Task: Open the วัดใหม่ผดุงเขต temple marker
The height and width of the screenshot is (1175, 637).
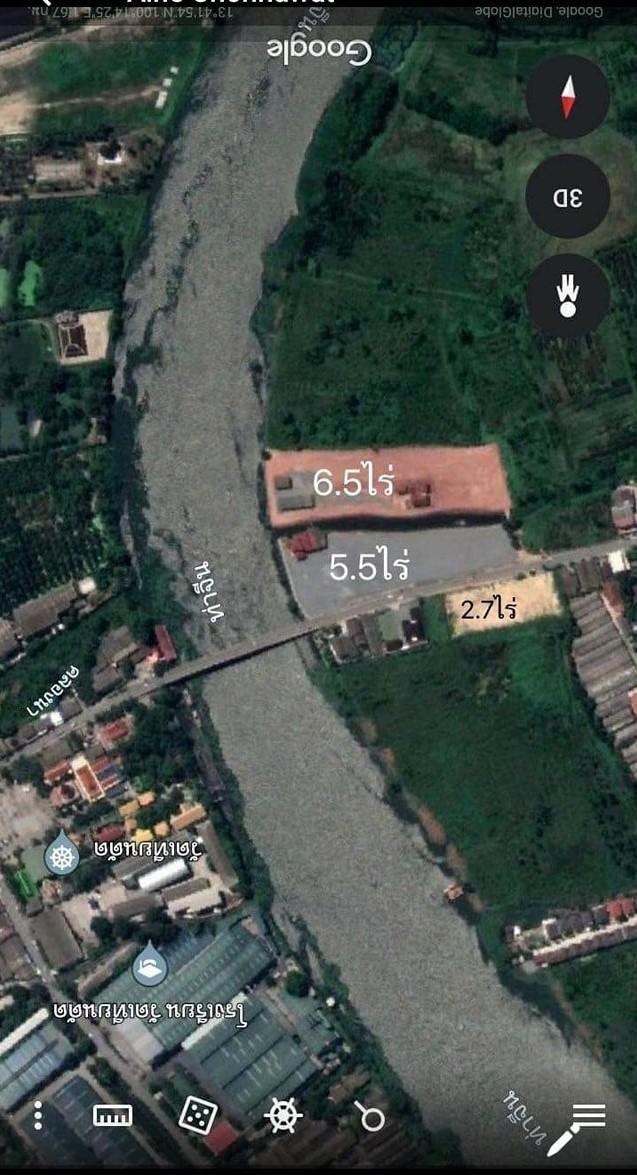Action: point(61,855)
